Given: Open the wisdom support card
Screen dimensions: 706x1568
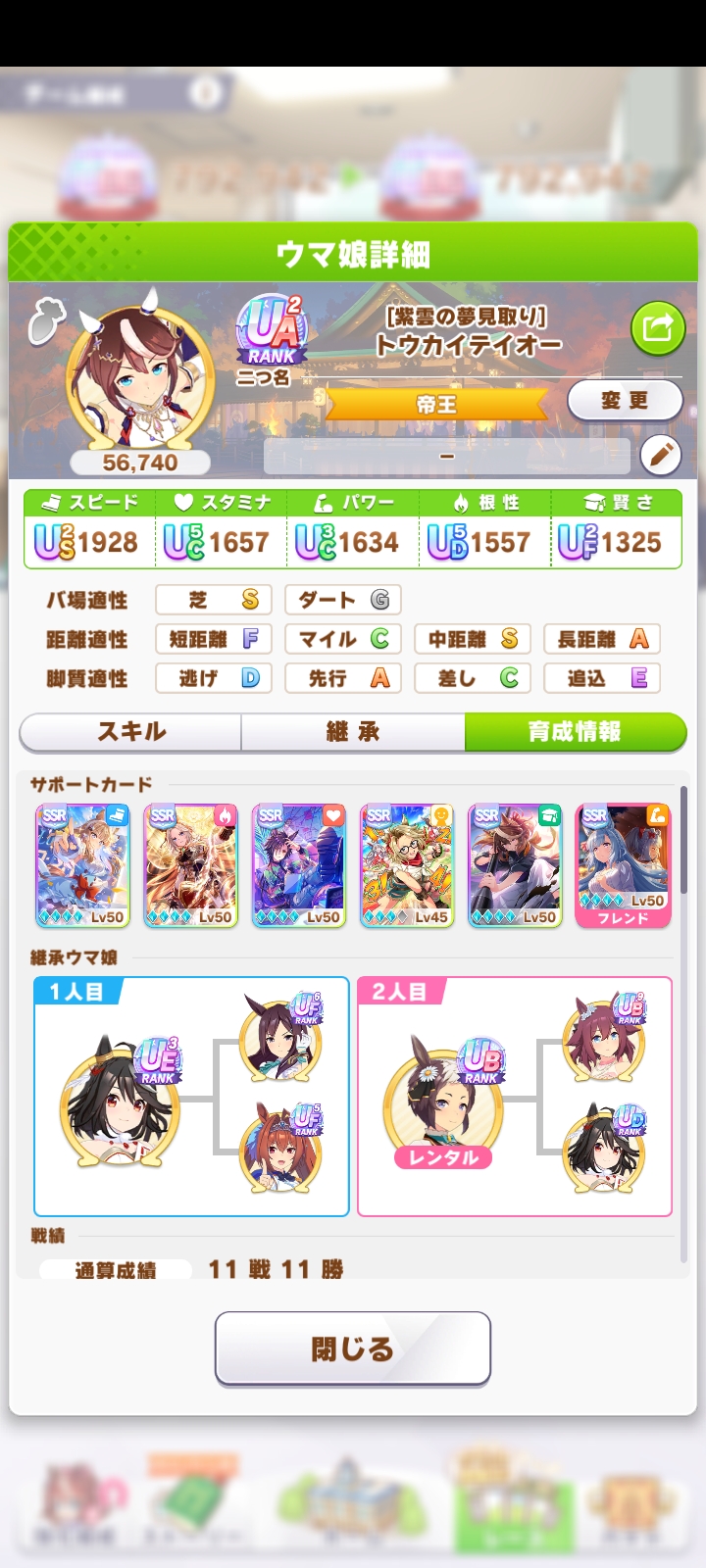Looking at the screenshot, I should tap(515, 866).
